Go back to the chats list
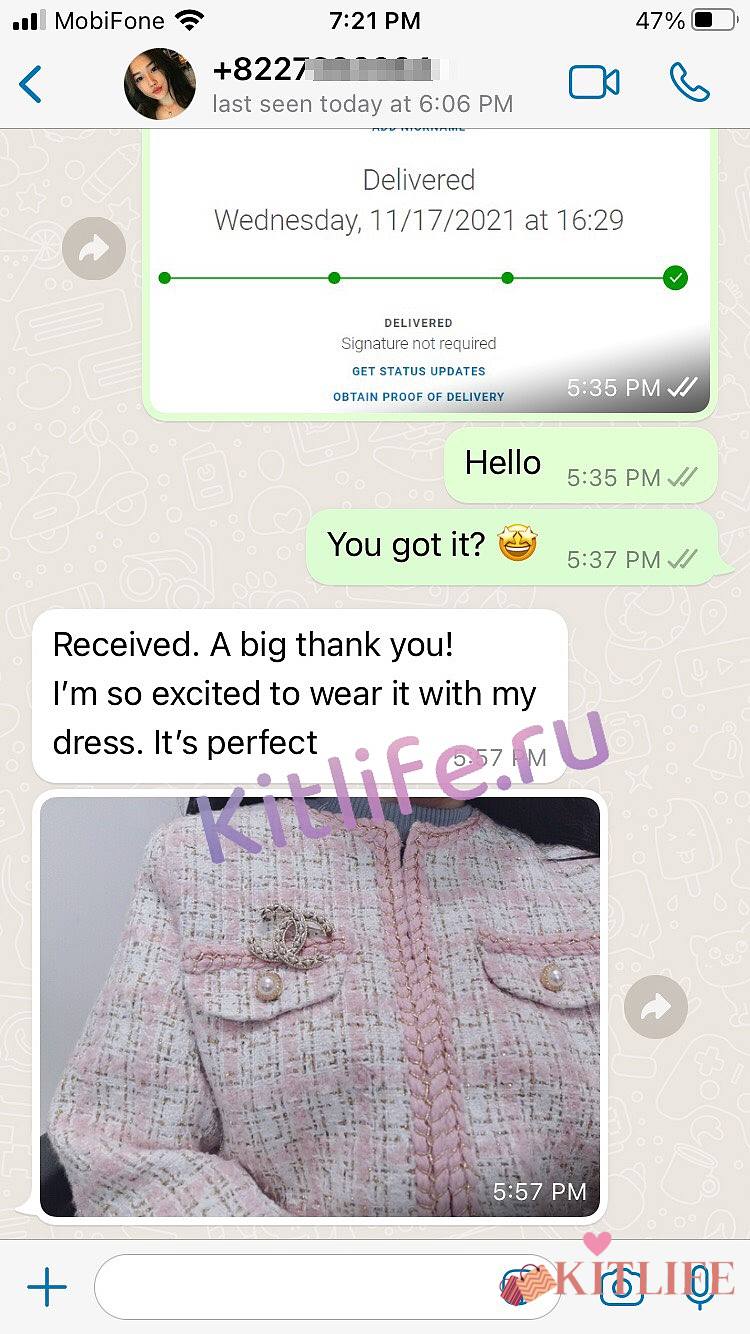Image resolution: width=750 pixels, height=1334 pixels. 31,84
